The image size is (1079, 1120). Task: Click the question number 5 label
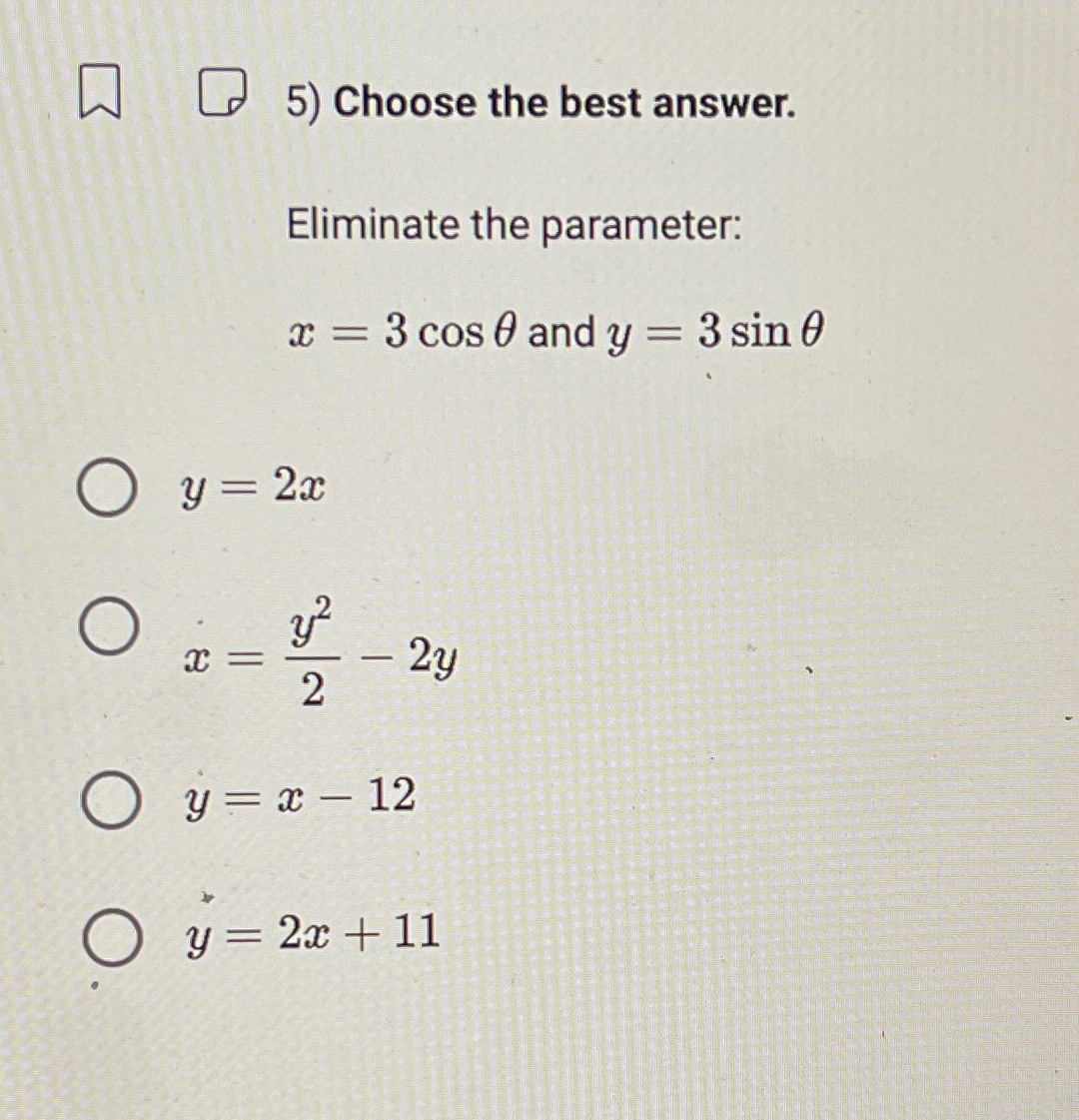pyautogui.click(x=303, y=103)
